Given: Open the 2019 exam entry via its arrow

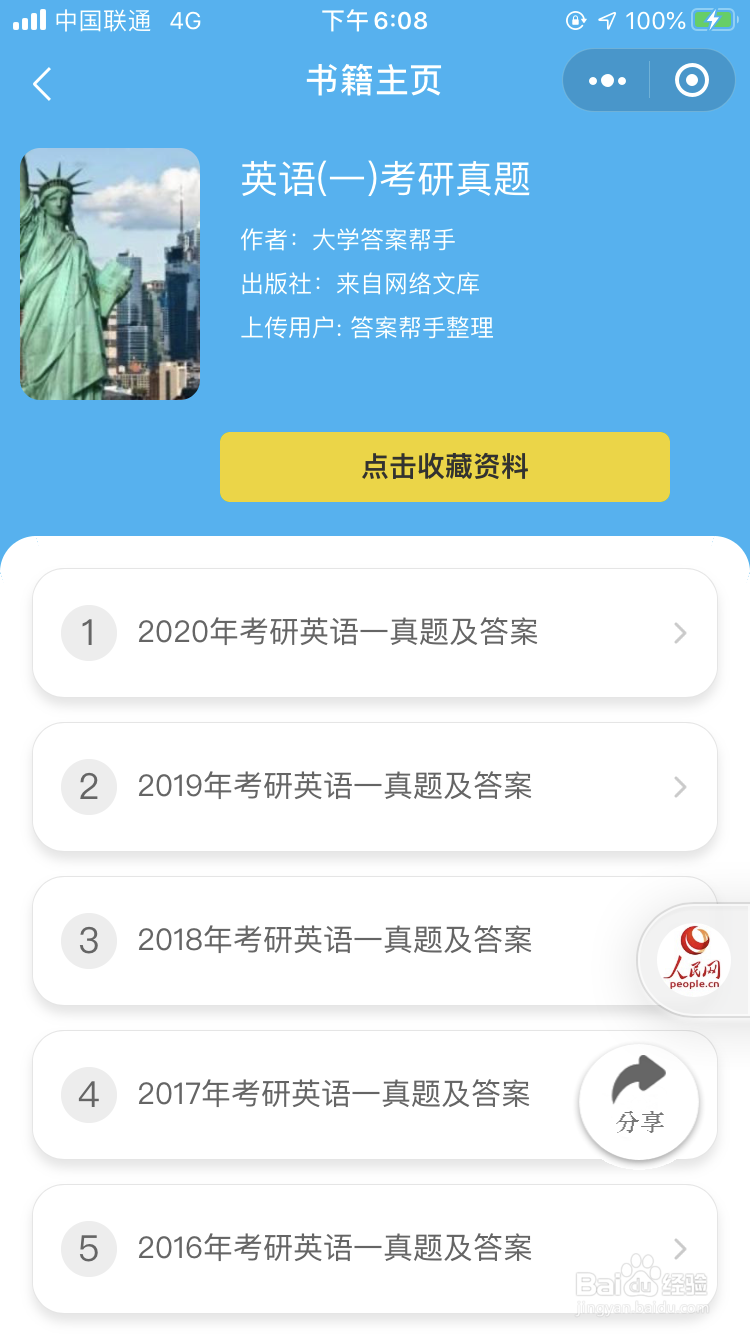Looking at the screenshot, I should 680,787.
